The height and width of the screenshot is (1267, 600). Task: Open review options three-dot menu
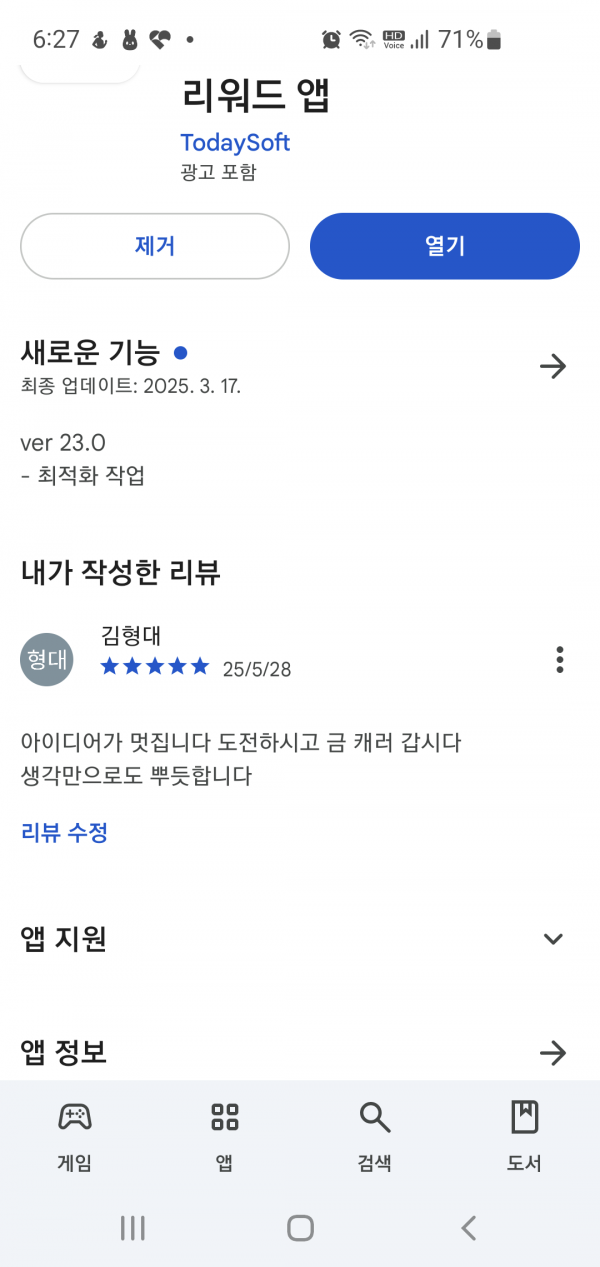click(x=560, y=660)
